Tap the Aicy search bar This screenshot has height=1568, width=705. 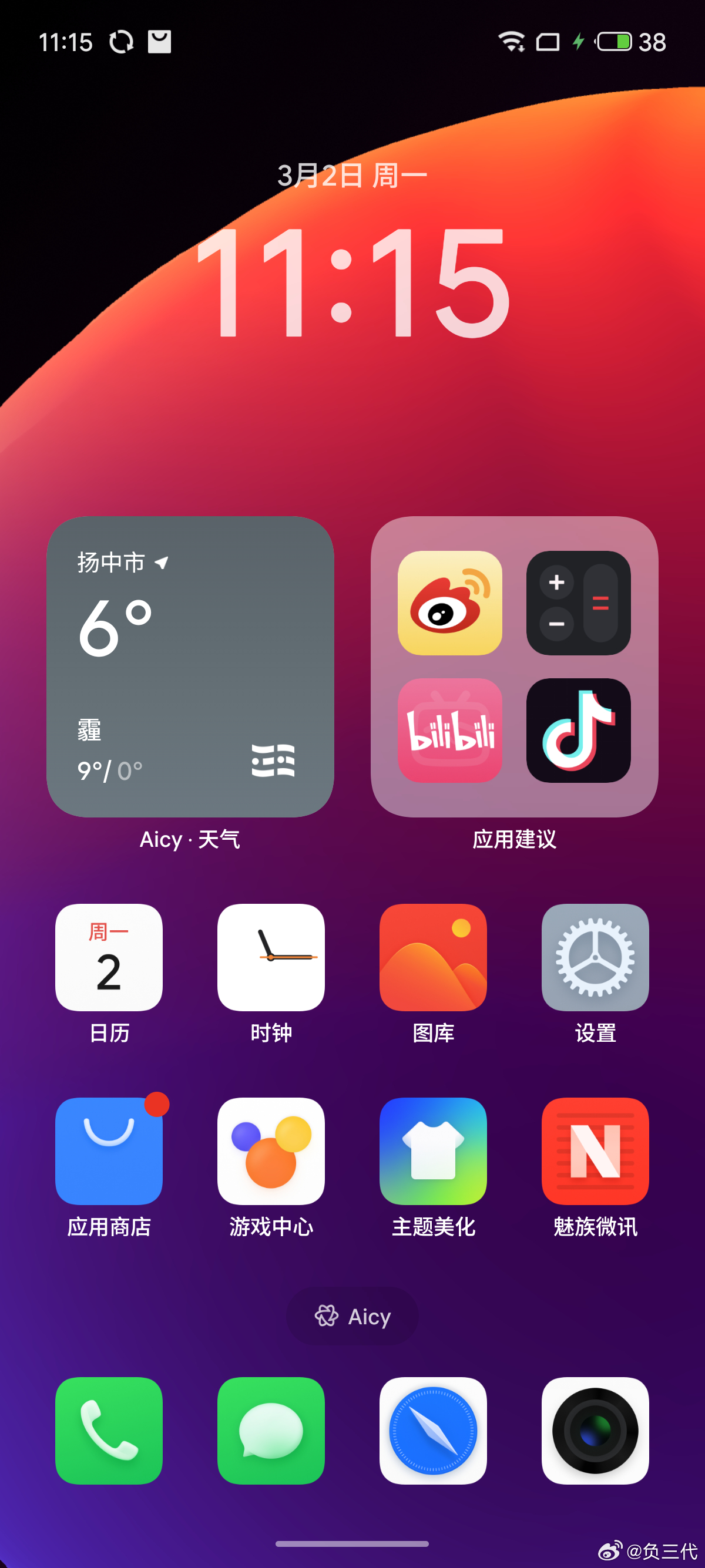(x=352, y=1317)
